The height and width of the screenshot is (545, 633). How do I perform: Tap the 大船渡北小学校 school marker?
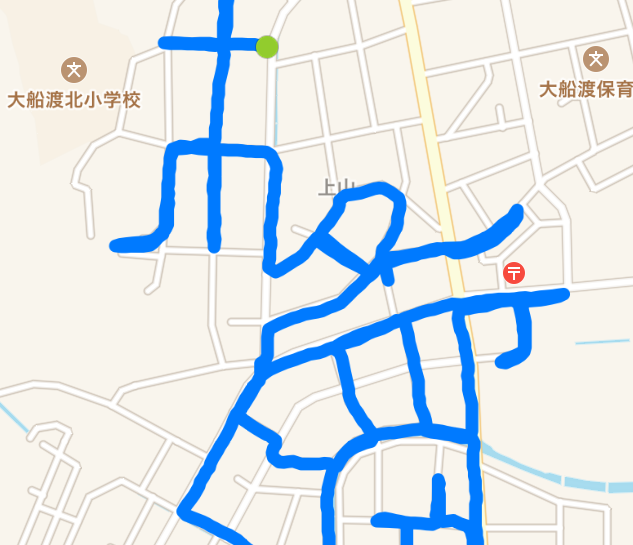[73, 70]
